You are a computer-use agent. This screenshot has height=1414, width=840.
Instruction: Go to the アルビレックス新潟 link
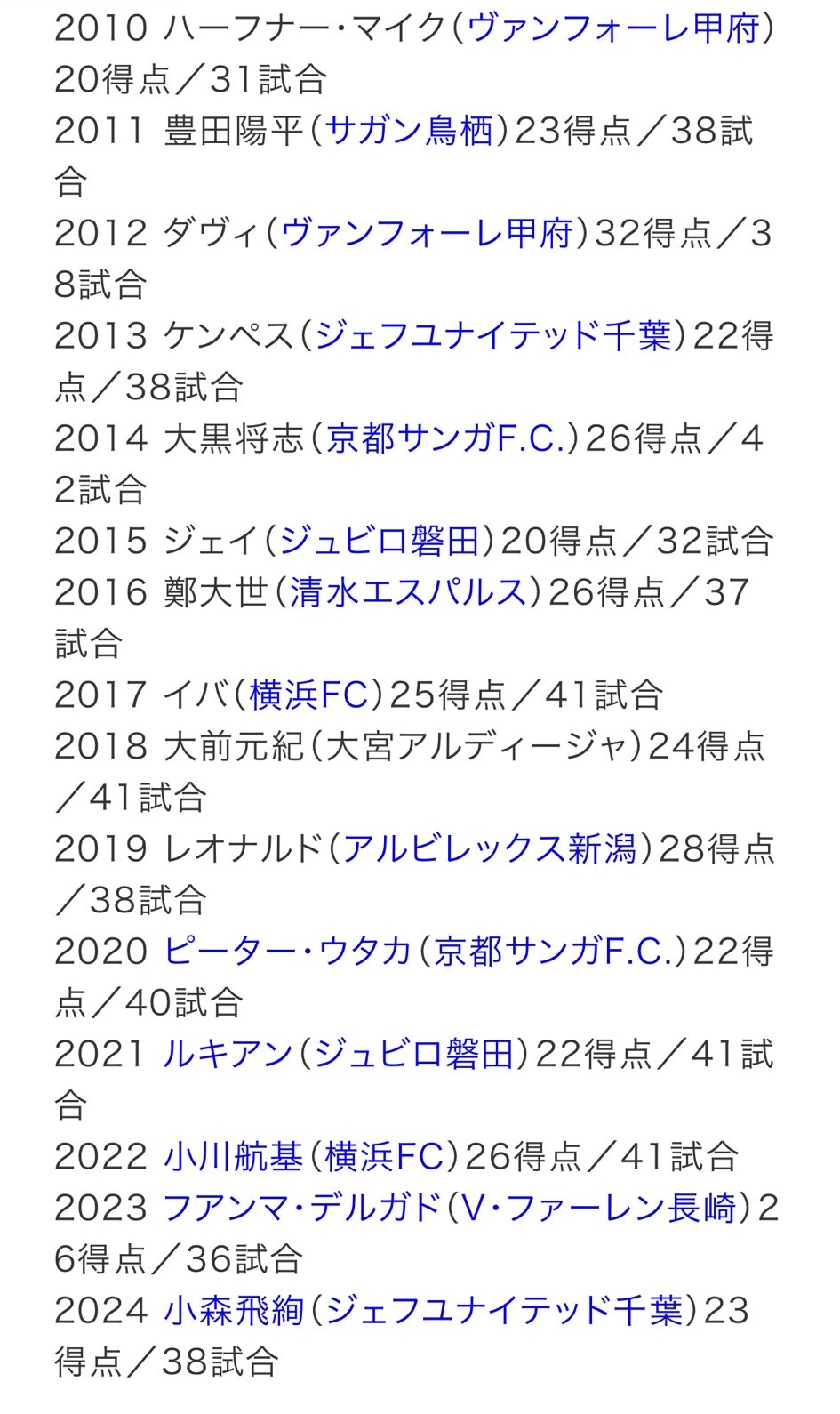[x=490, y=848]
